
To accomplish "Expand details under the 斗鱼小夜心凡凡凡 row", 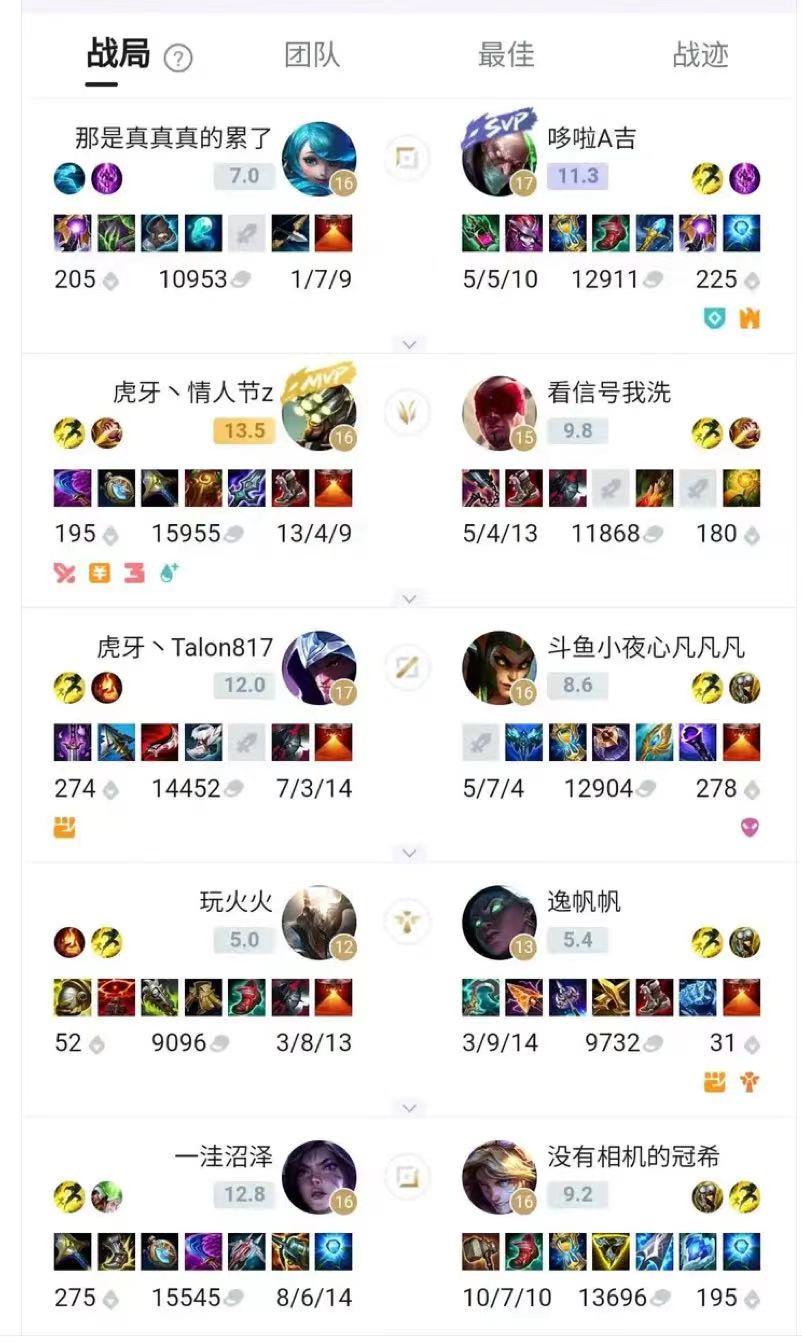I will click(408, 853).
